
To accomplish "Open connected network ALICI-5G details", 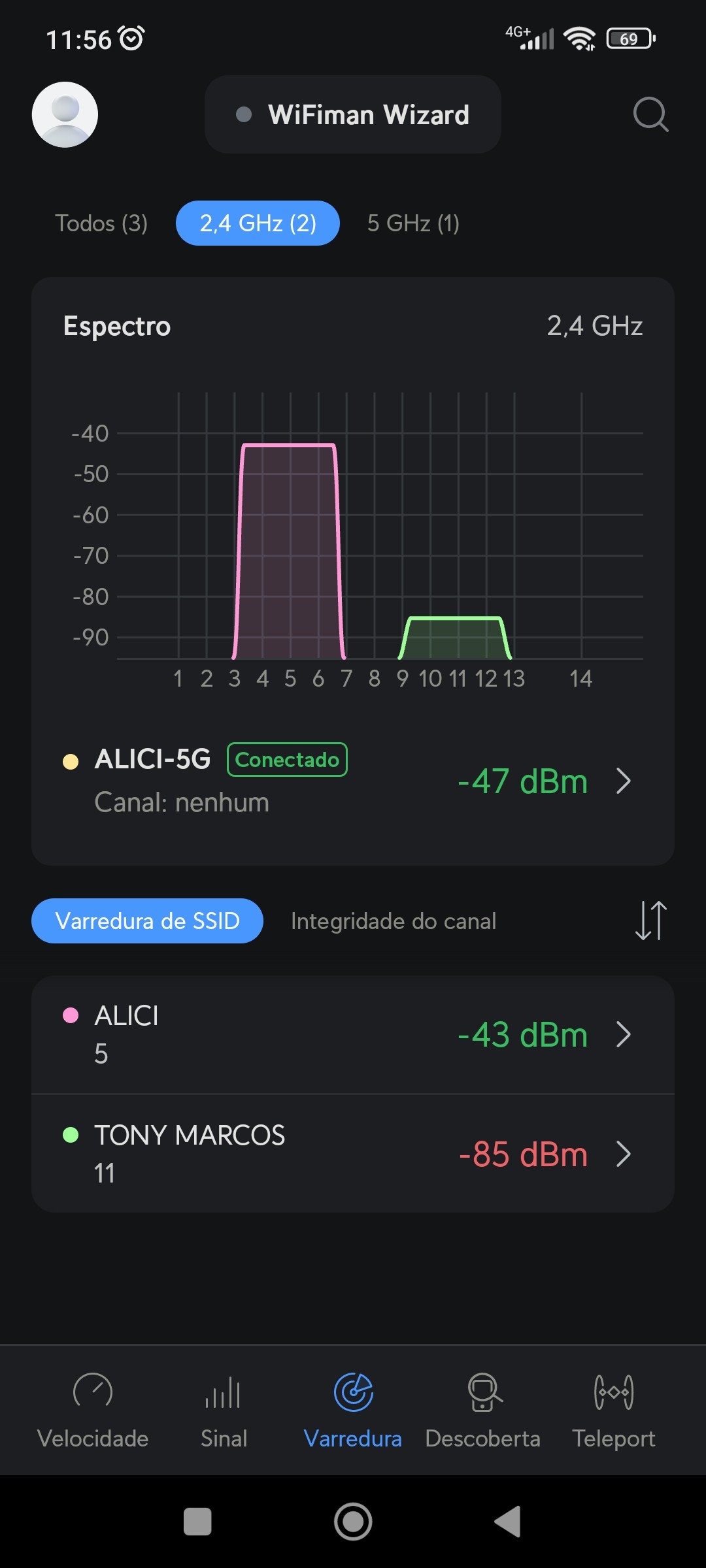I will click(353, 781).
